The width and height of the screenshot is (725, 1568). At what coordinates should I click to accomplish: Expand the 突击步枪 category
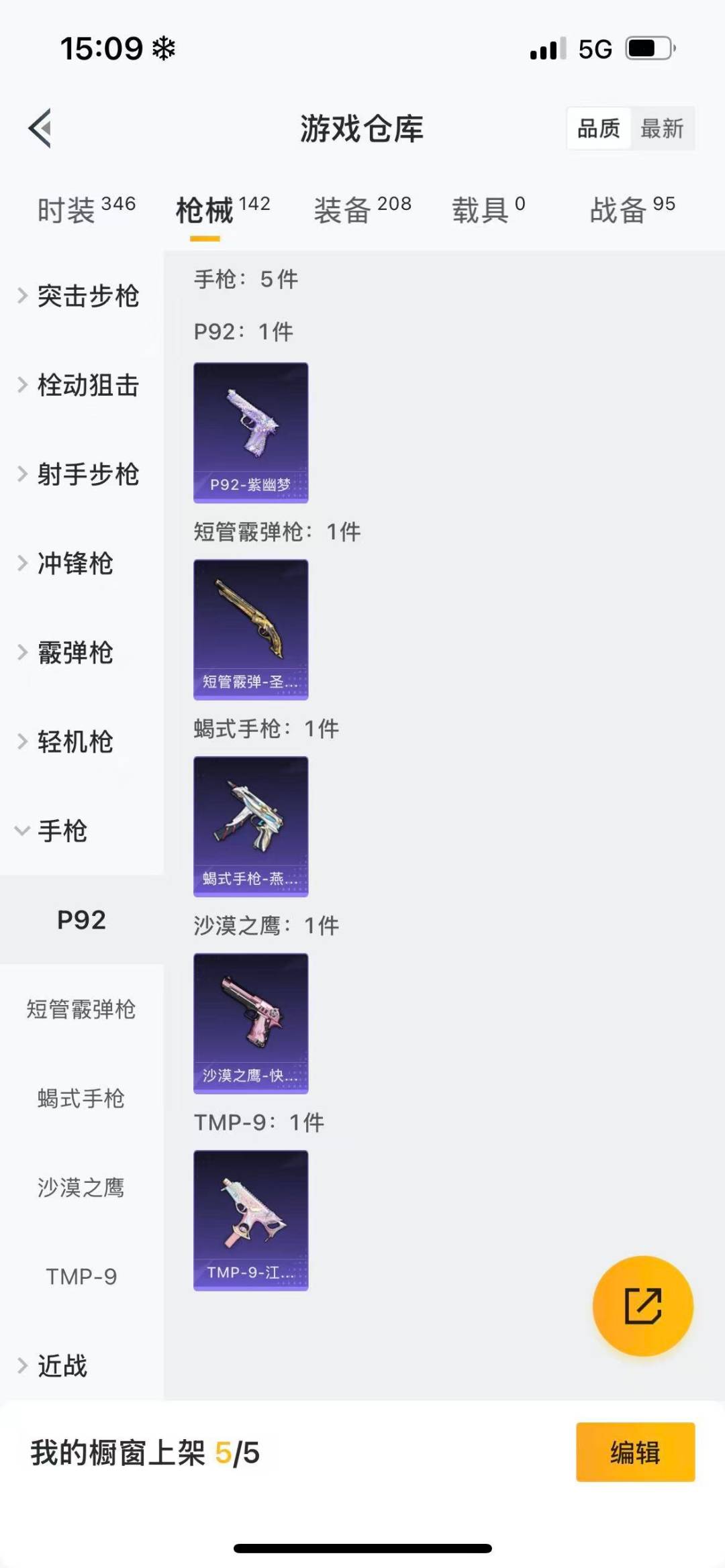coord(81,296)
